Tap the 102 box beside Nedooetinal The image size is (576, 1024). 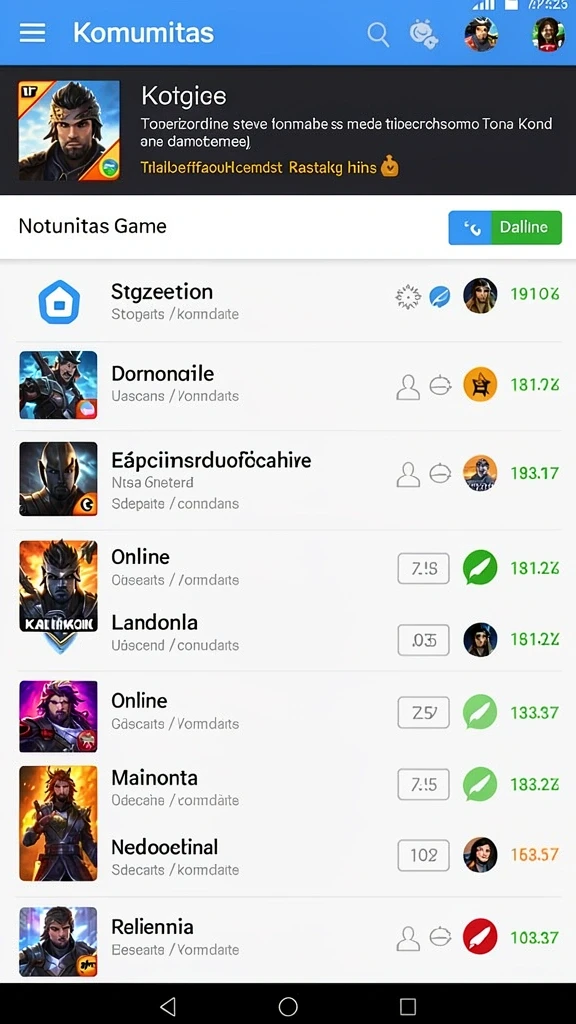coord(423,855)
